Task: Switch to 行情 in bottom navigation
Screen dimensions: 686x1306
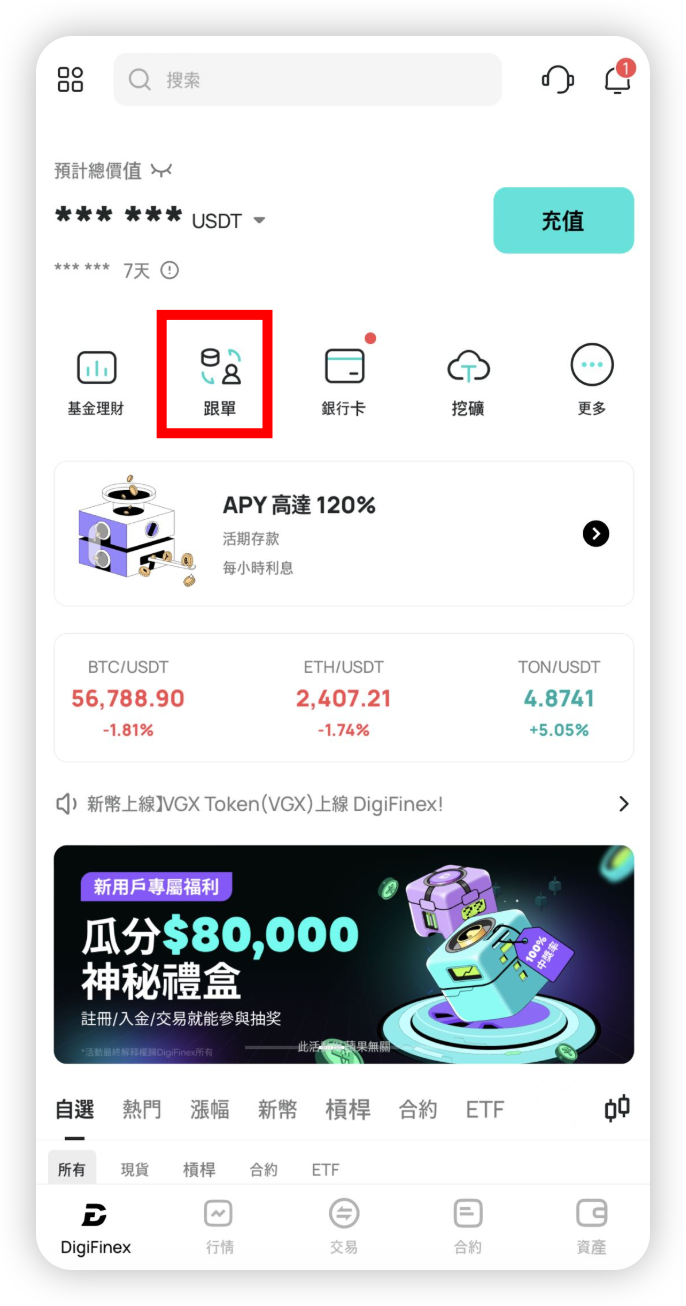Action: click(x=219, y=1227)
